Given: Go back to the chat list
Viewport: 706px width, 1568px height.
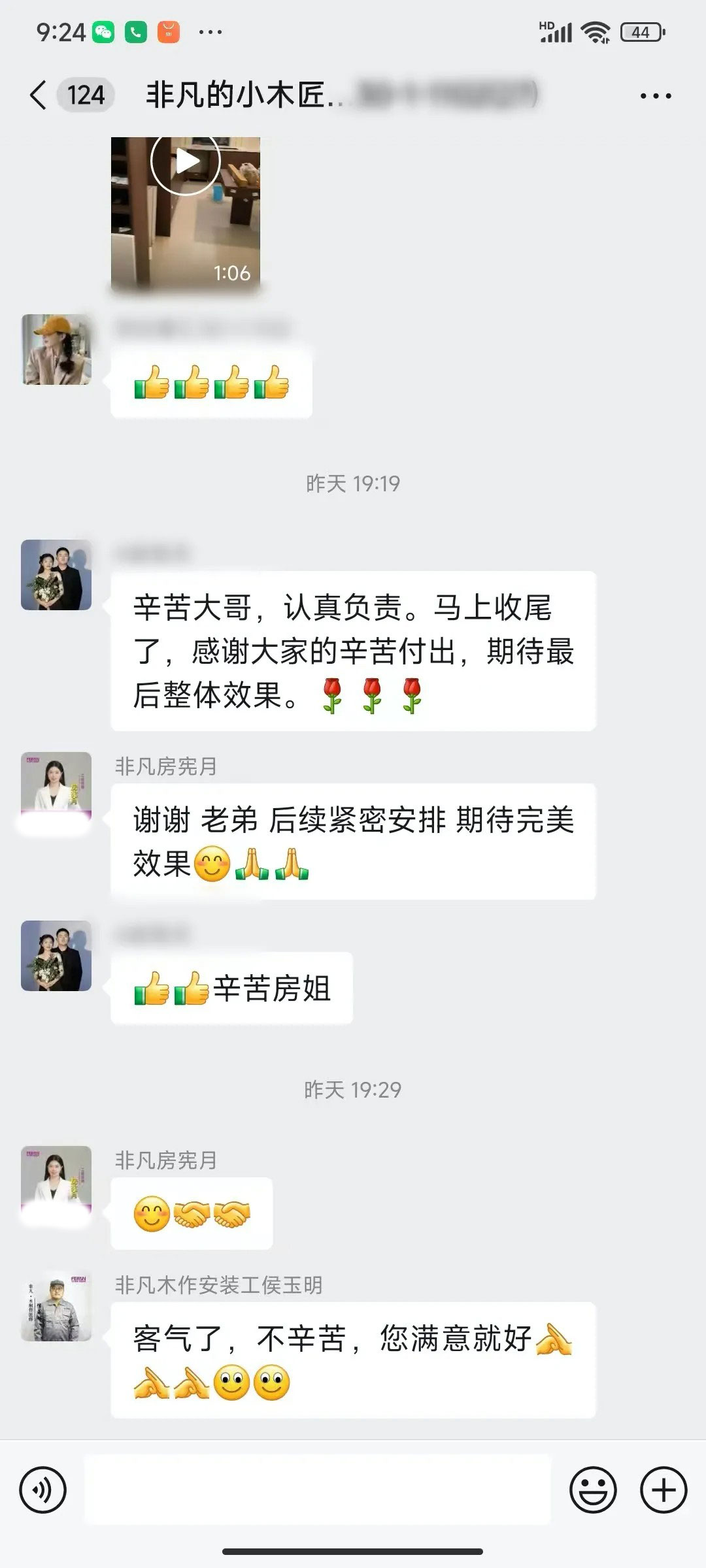Looking at the screenshot, I should point(39,95).
